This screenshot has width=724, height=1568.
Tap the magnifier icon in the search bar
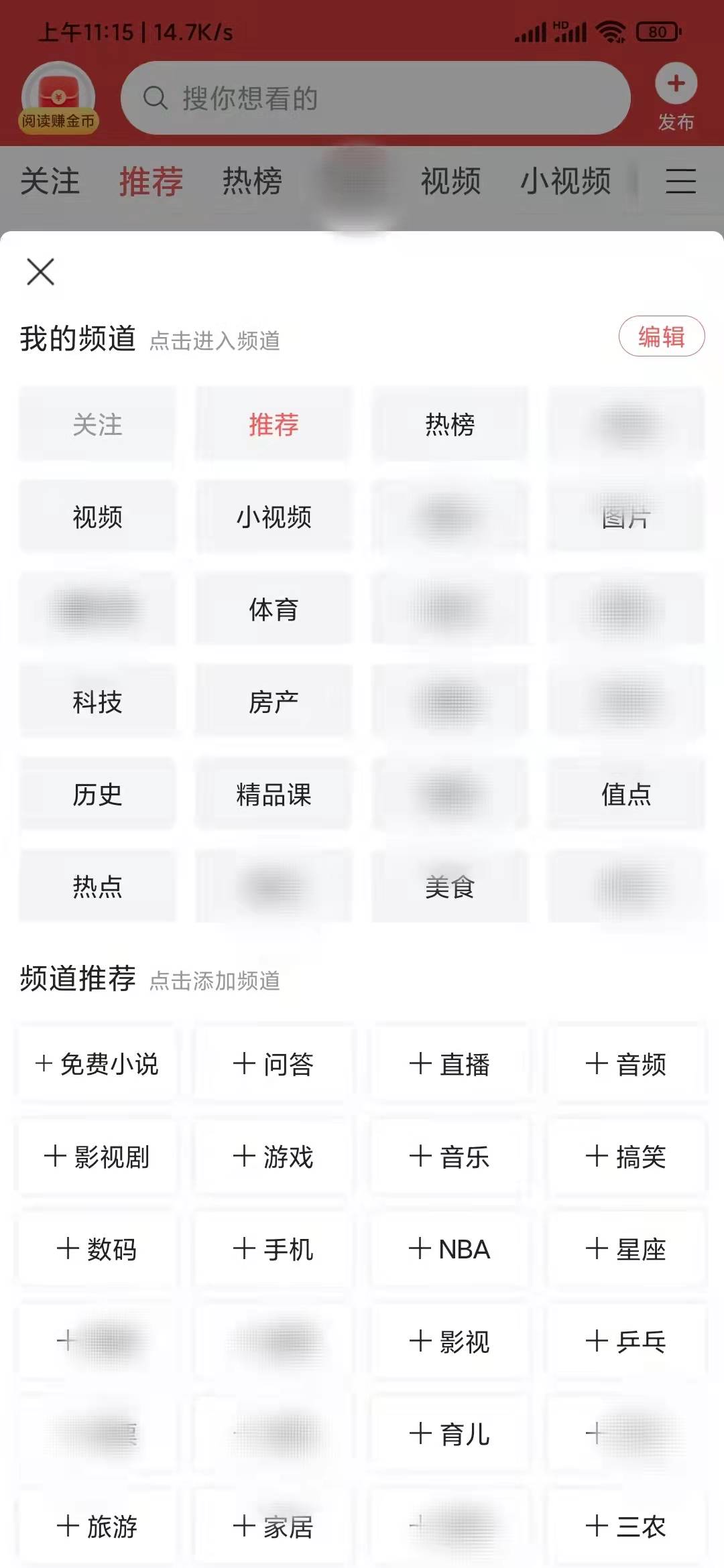click(156, 98)
